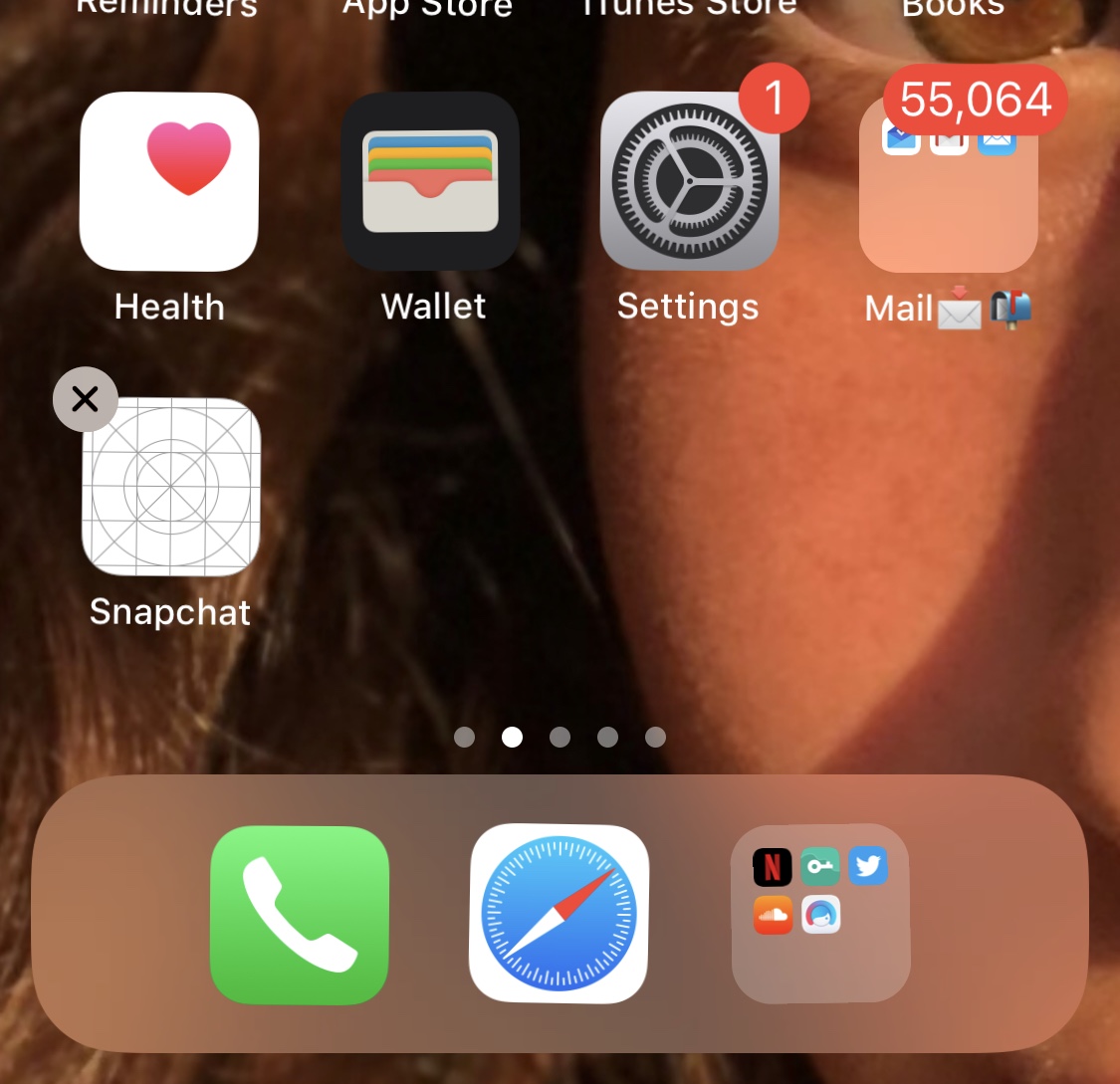Tap the home screen page indicator dots

[560, 737]
